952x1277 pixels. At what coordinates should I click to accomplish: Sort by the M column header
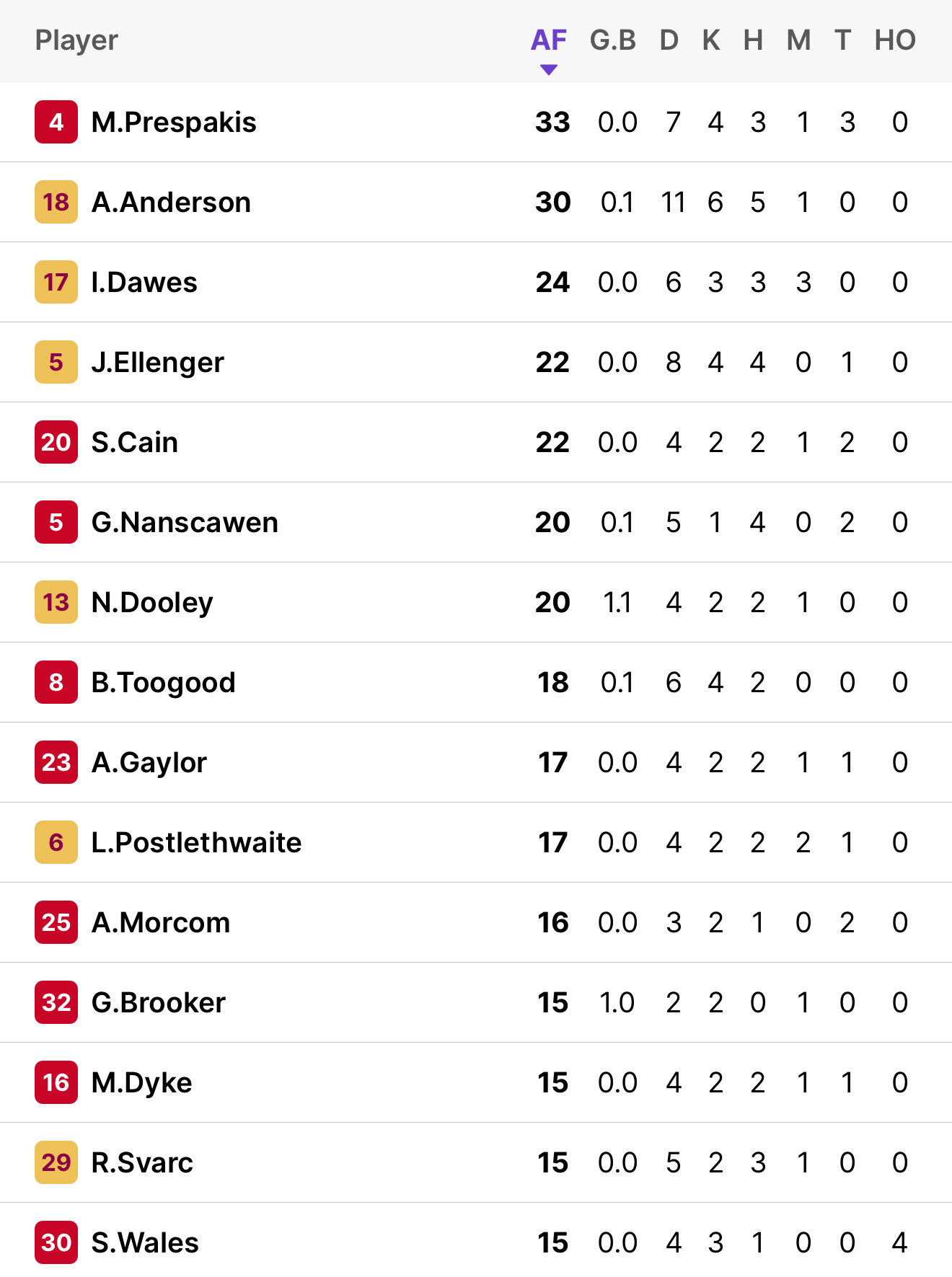point(798,40)
